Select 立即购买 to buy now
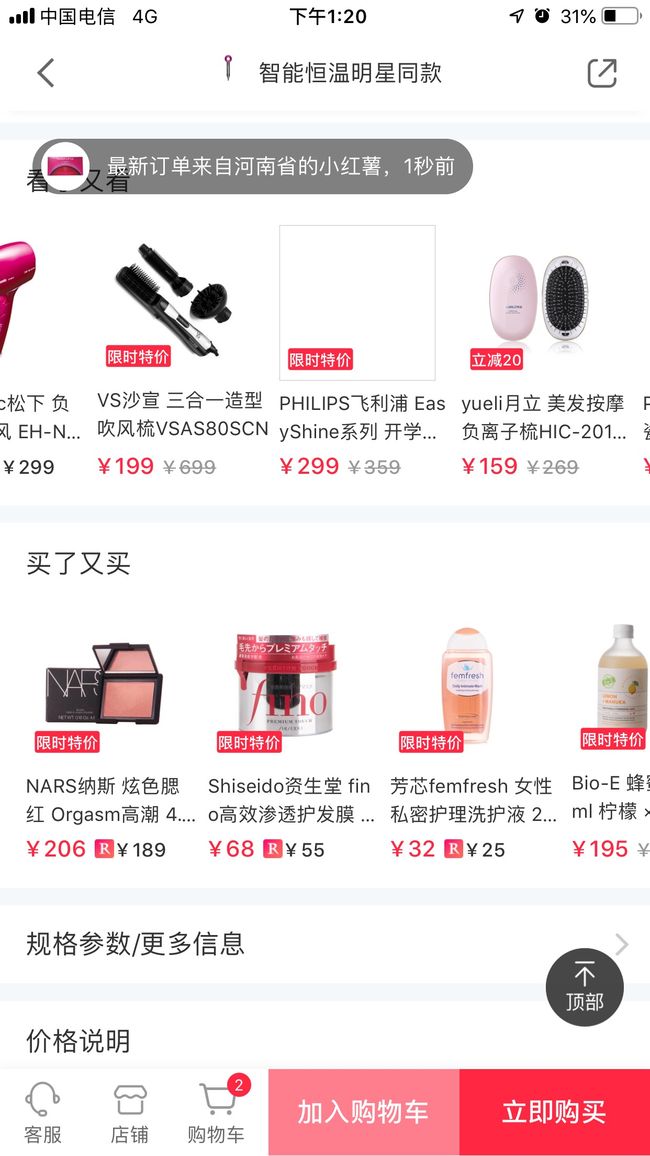This screenshot has width=650, height=1156. coord(554,1113)
